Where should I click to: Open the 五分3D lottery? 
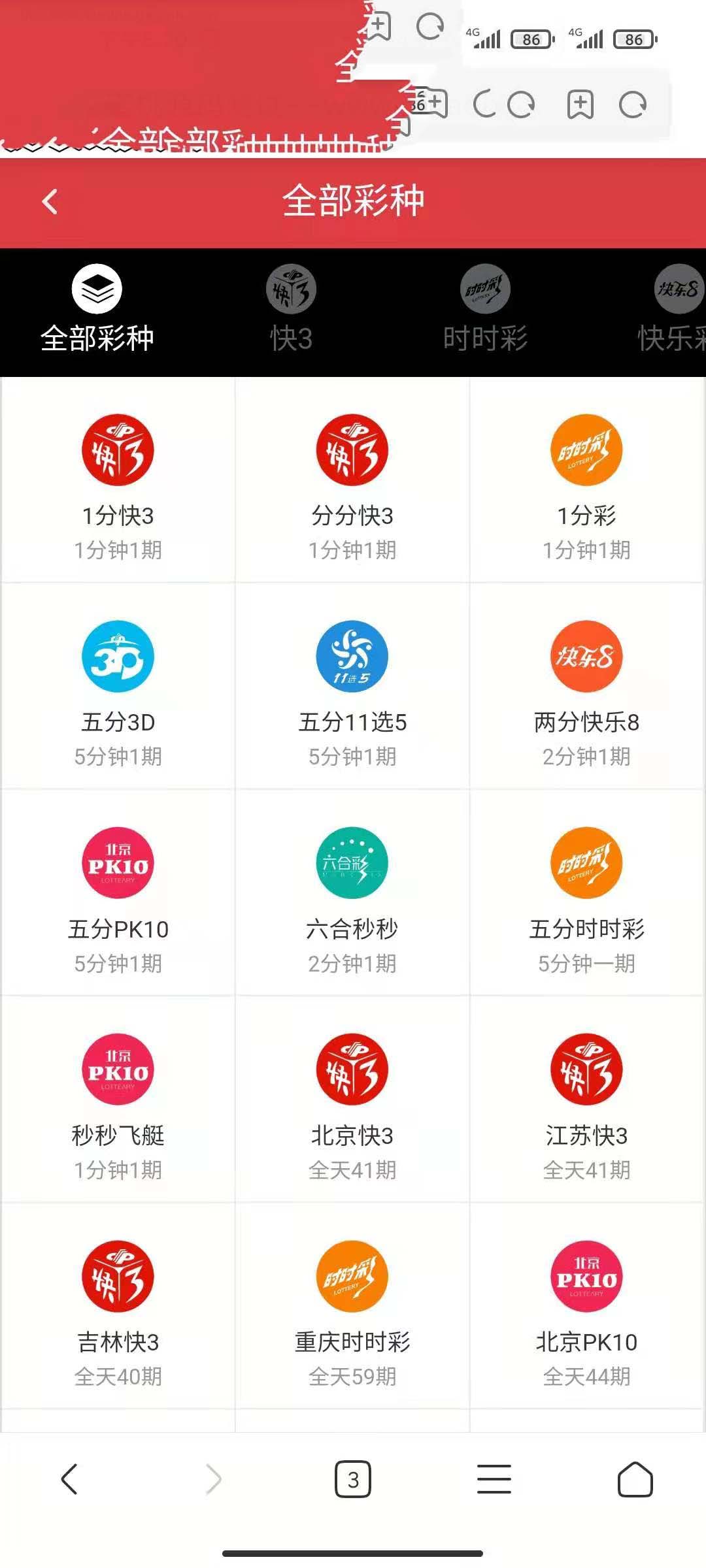(118, 687)
